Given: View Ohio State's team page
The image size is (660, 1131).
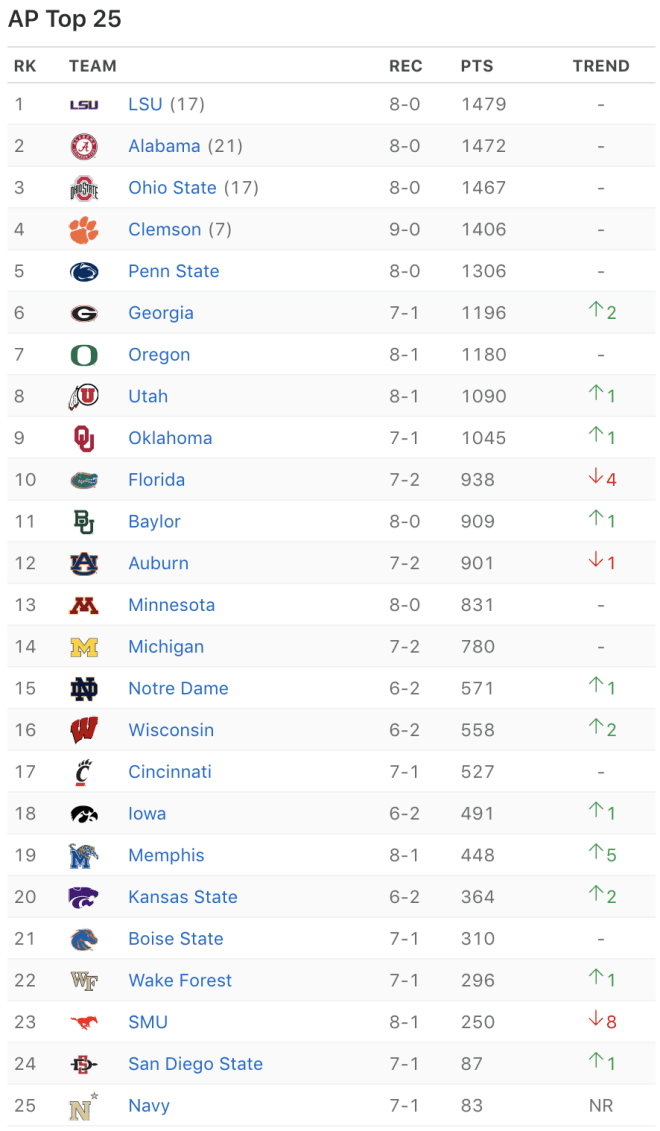Looking at the screenshot, I should point(172,188).
